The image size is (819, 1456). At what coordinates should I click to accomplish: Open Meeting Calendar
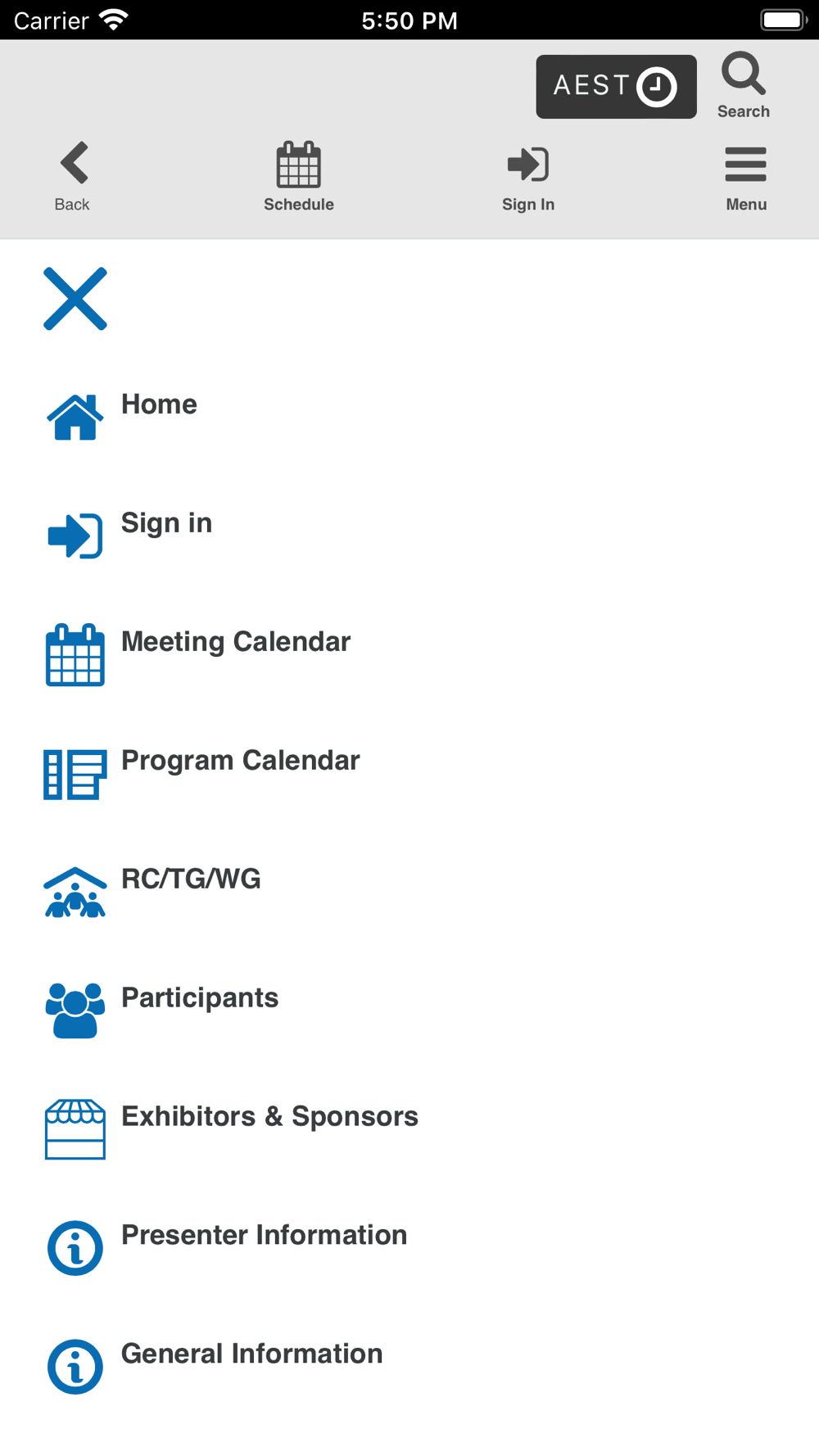tap(409, 653)
